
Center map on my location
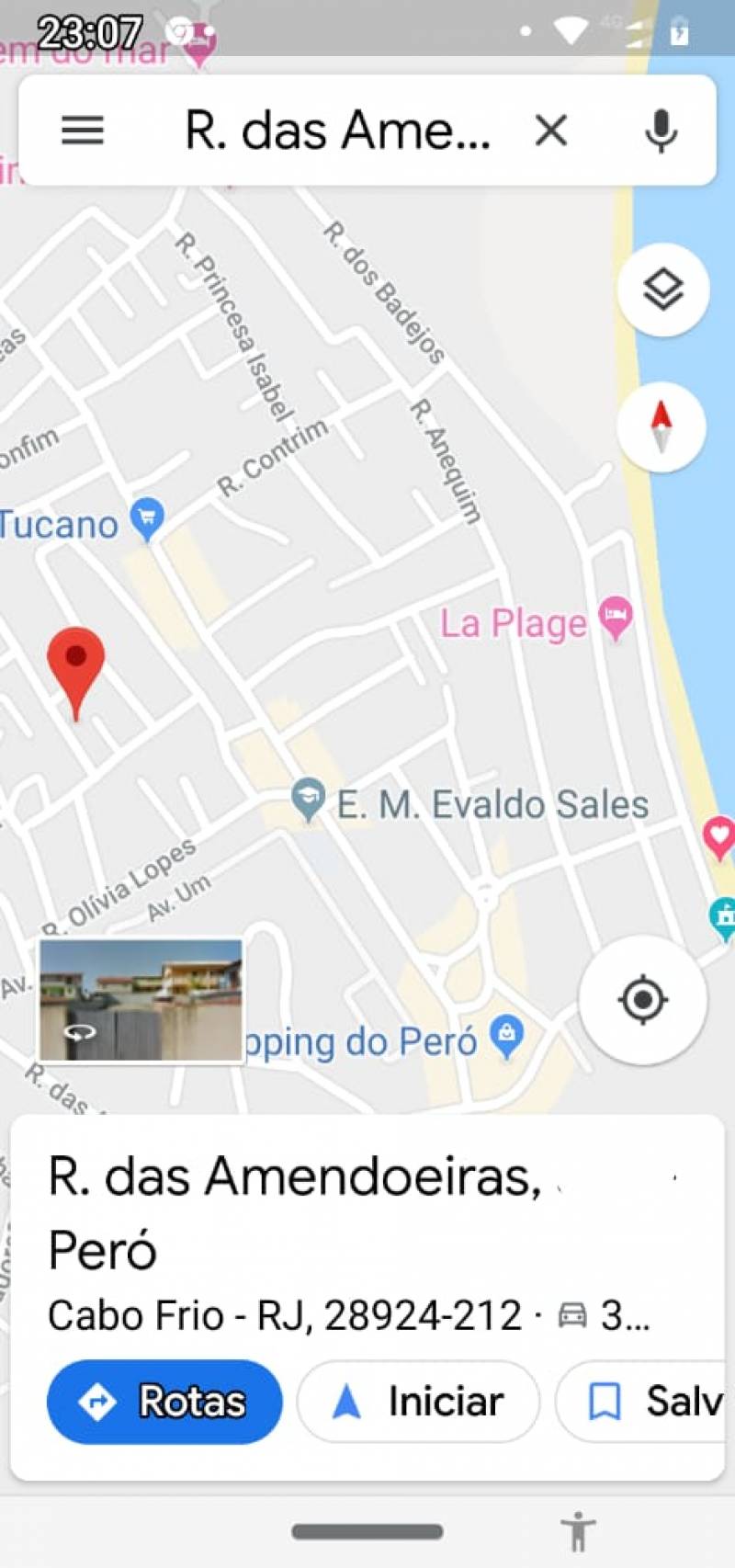point(642,999)
